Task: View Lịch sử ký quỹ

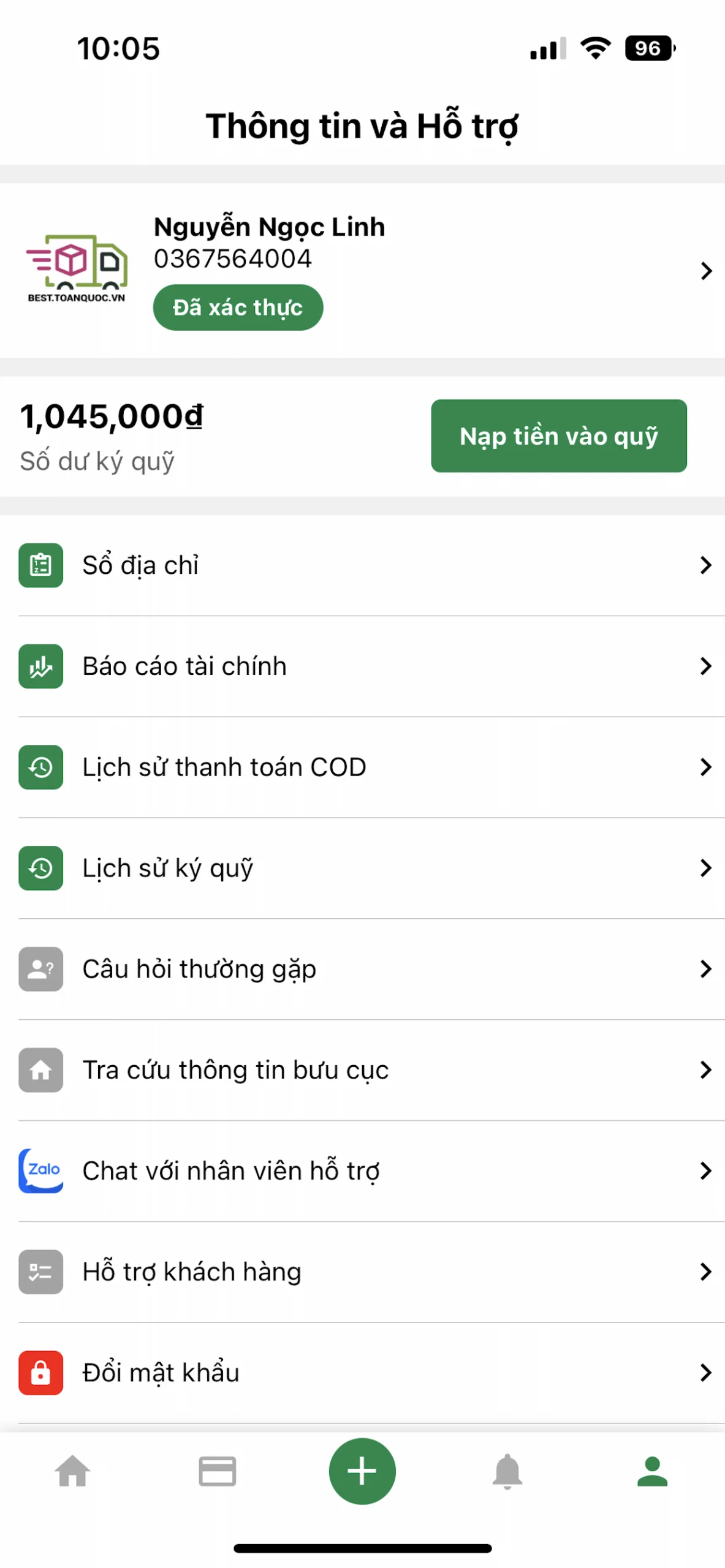Action: tap(362, 868)
